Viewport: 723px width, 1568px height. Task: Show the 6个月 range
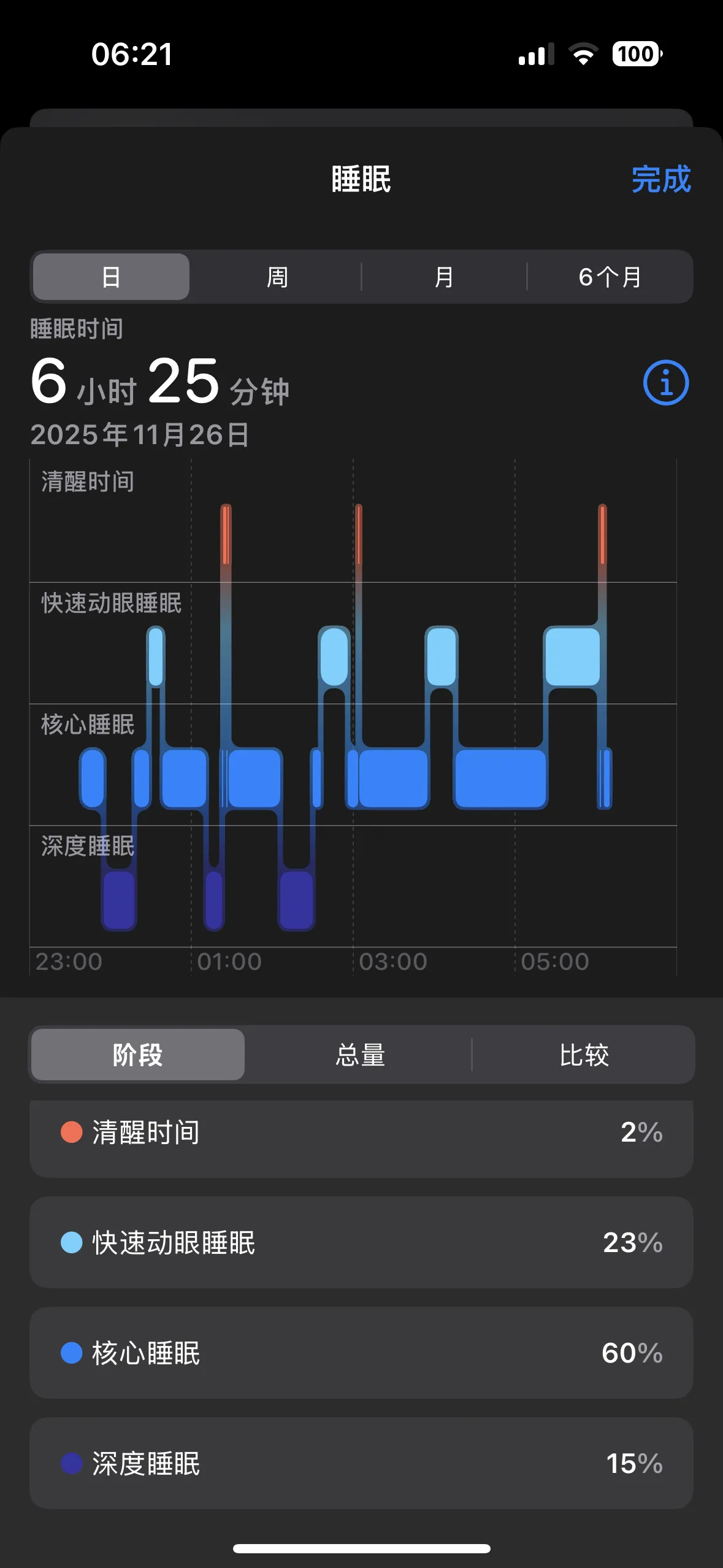tap(610, 277)
